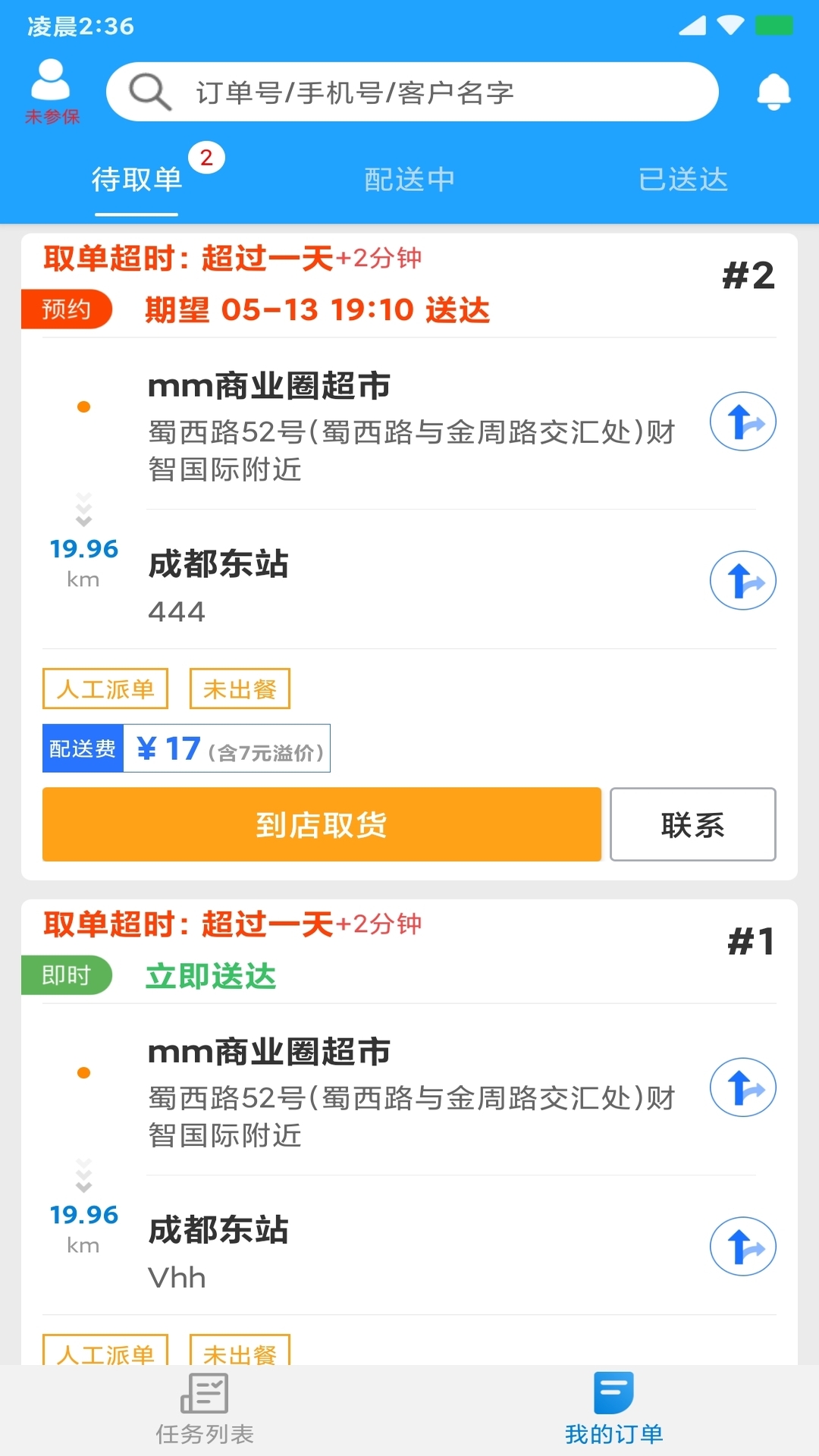Viewport: 819px width, 1456px height.
Task: Switch to the 已送达 tab
Action: pyautogui.click(x=682, y=180)
